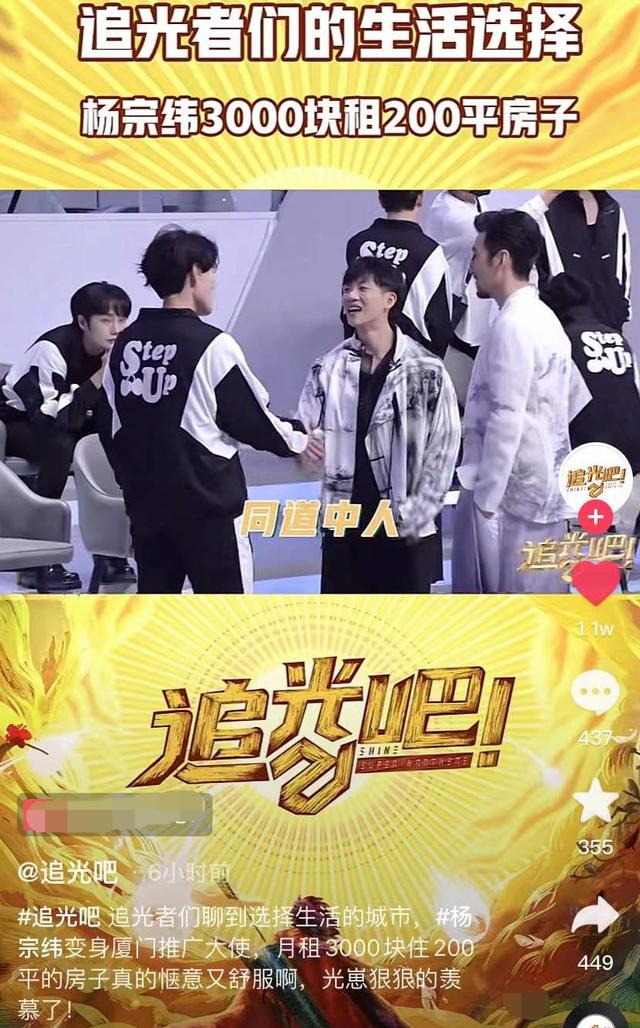Screen dimensions: 640x1028
Task: Share this video with the arrow icon
Action: point(596,913)
